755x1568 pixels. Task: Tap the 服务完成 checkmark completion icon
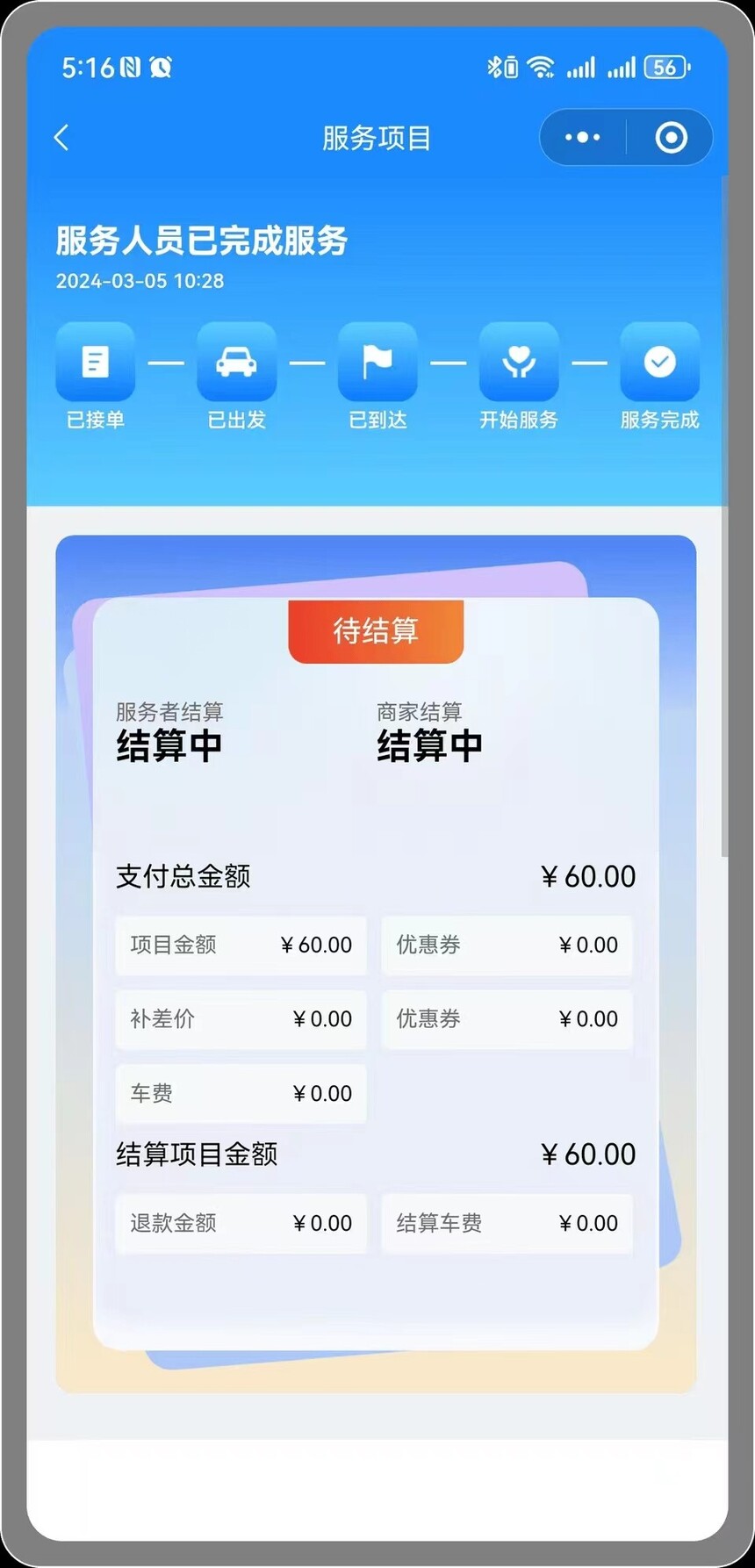tap(659, 362)
